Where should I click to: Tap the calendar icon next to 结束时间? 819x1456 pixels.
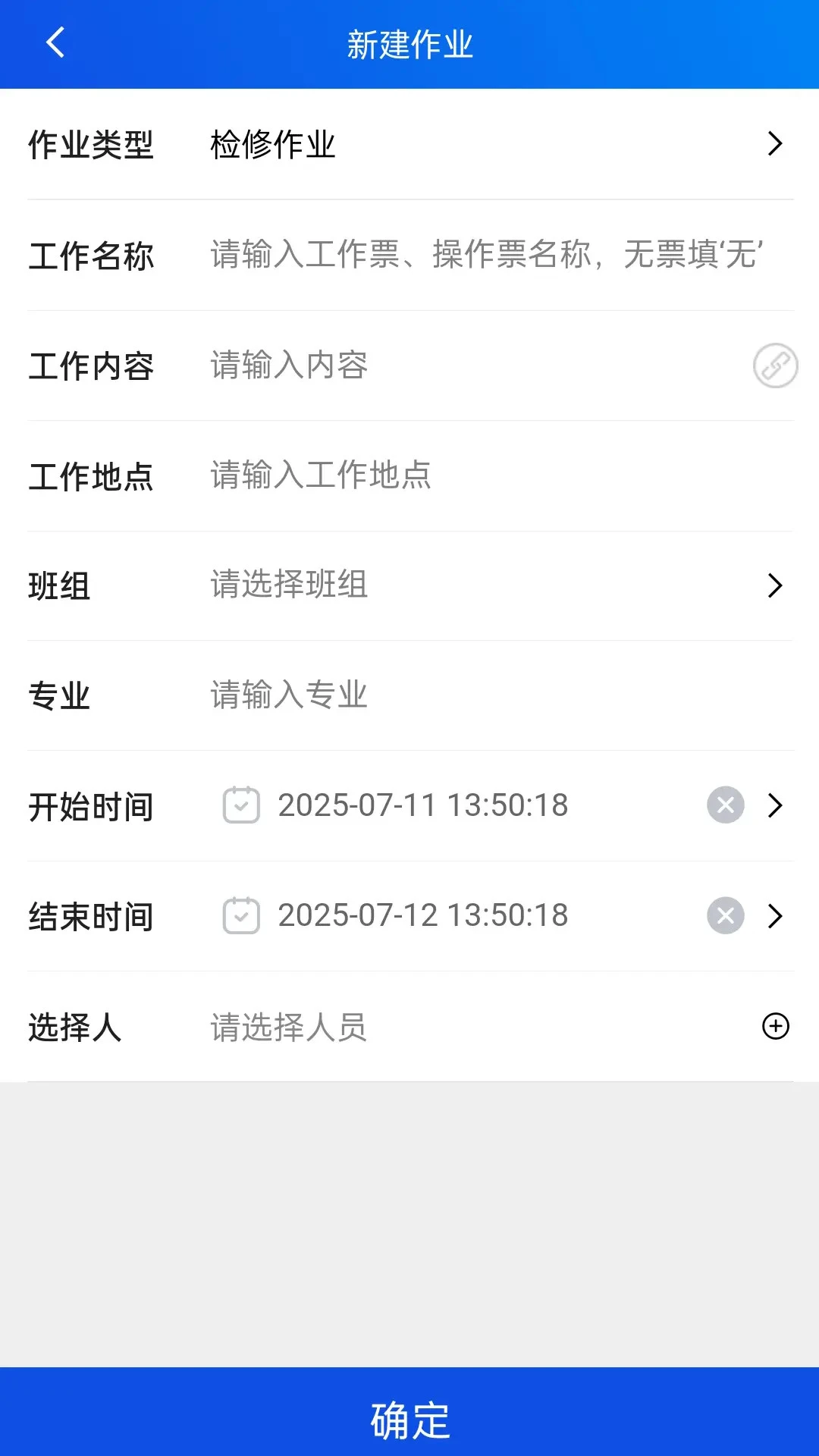point(241,915)
